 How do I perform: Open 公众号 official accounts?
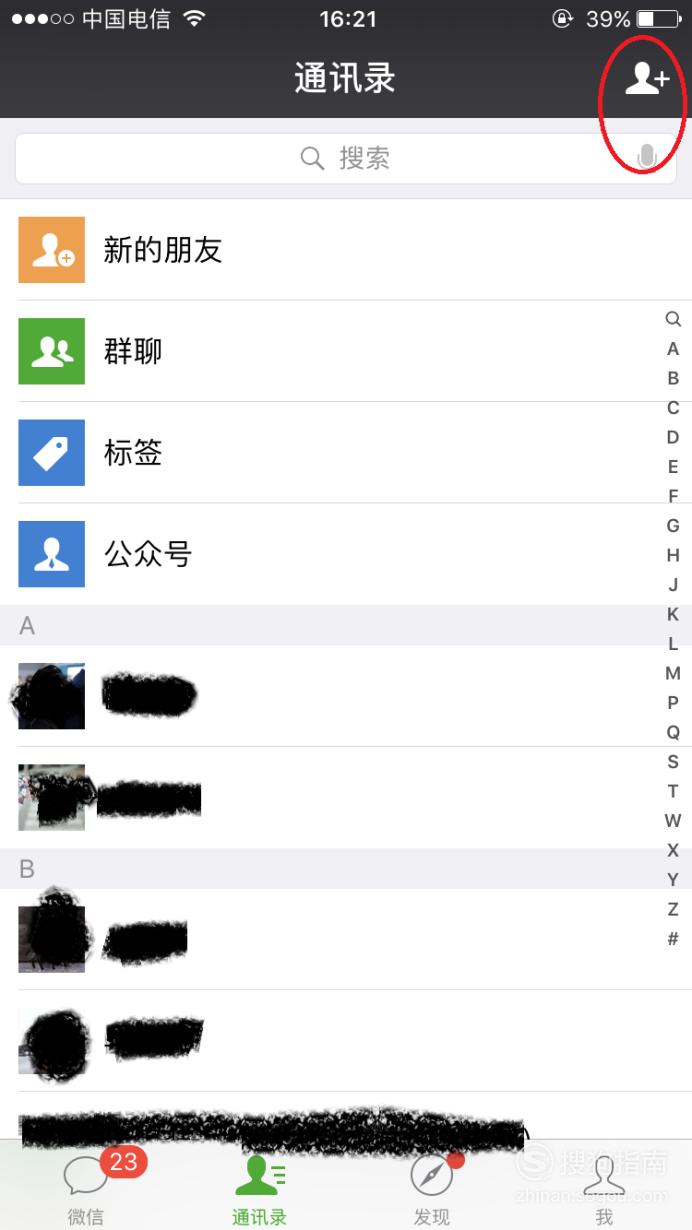click(346, 554)
